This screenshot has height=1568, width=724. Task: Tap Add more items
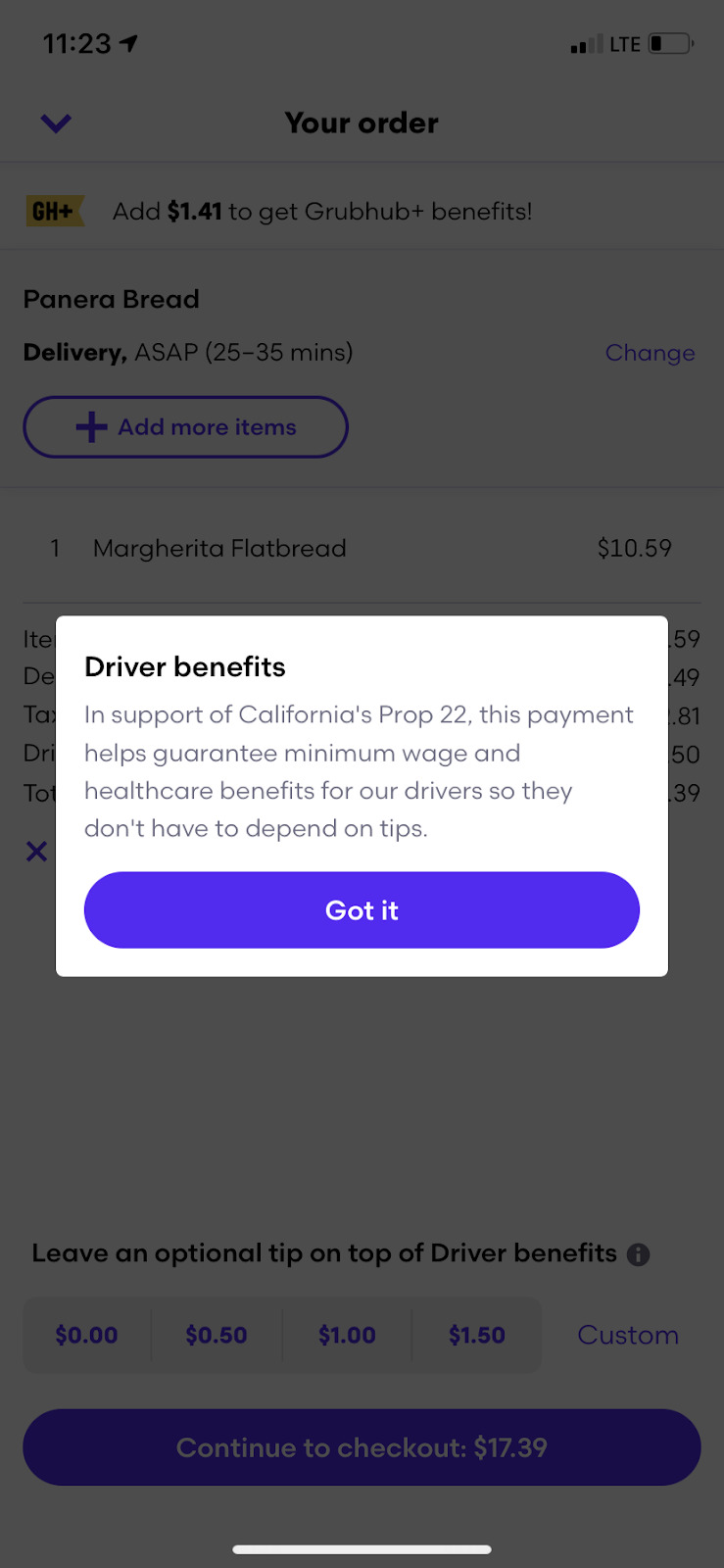click(x=185, y=427)
